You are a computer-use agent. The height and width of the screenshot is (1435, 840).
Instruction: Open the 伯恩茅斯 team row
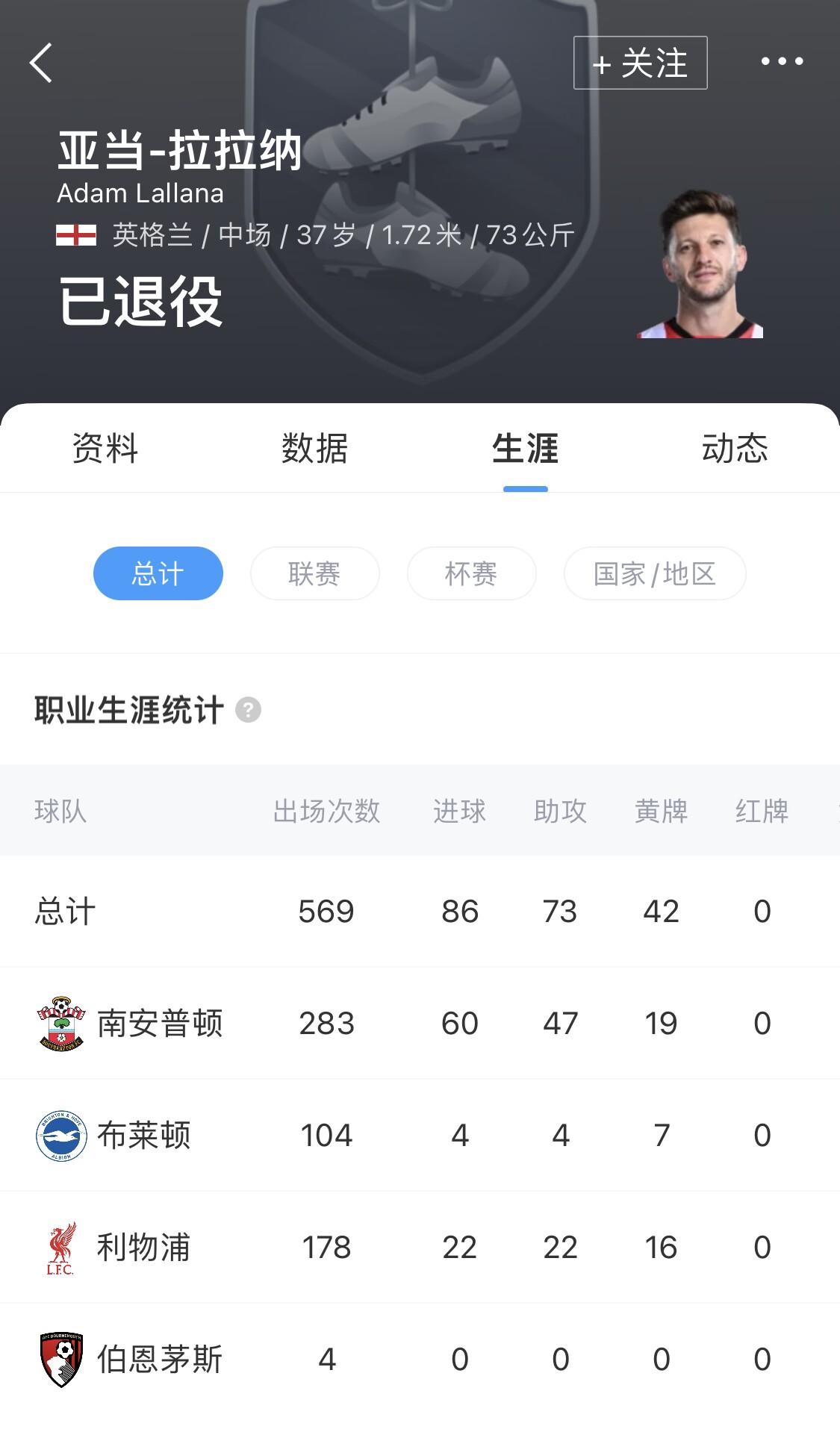pos(160,1359)
